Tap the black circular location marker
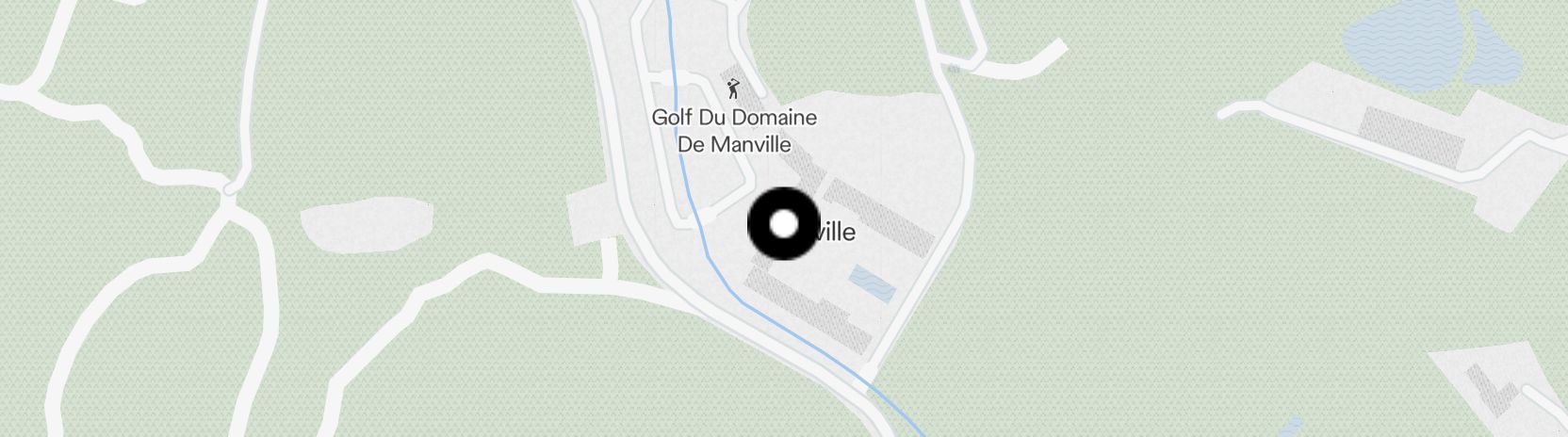Viewport: 1568px width, 437px height. tap(784, 225)
